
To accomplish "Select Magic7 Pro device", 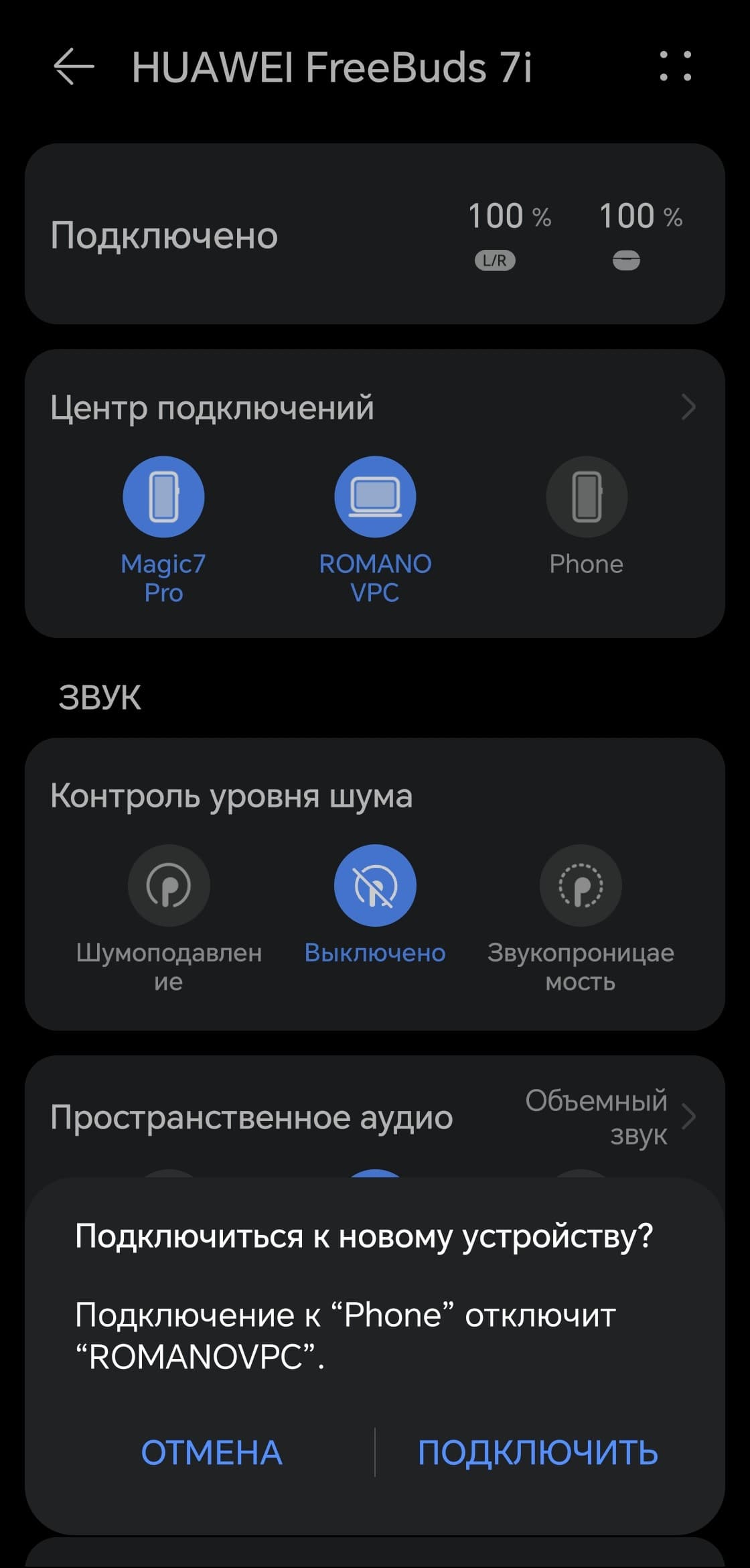I will click(x=163, y=497).
